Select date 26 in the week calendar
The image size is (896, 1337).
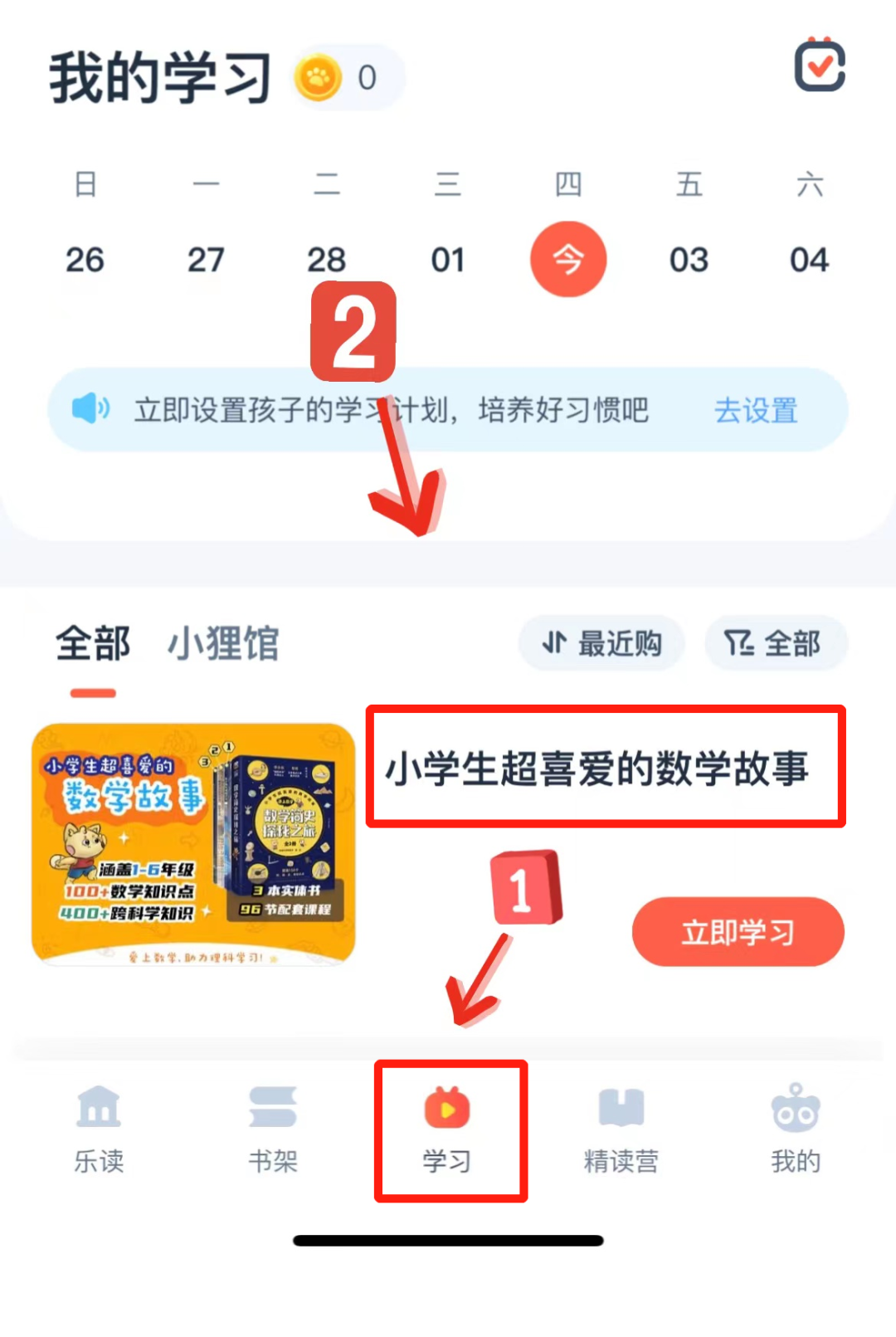click(x=85, y=260)
